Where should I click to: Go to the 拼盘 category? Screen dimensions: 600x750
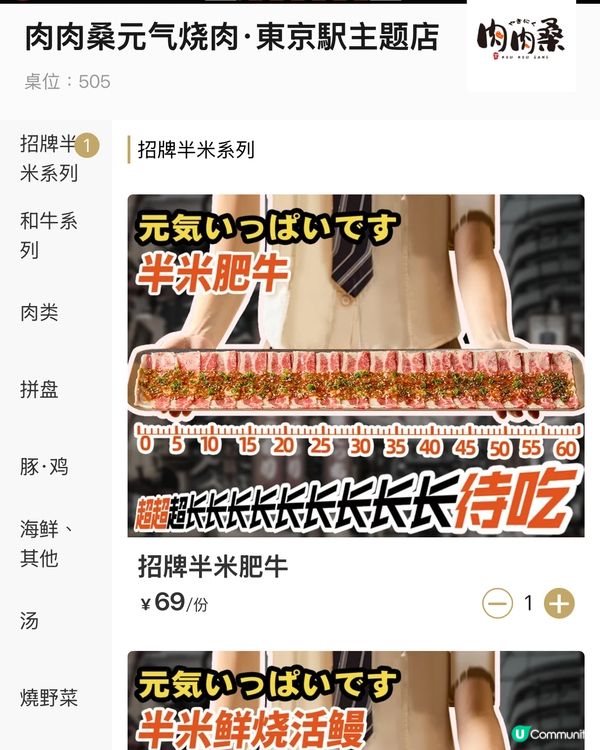[40, 390]
